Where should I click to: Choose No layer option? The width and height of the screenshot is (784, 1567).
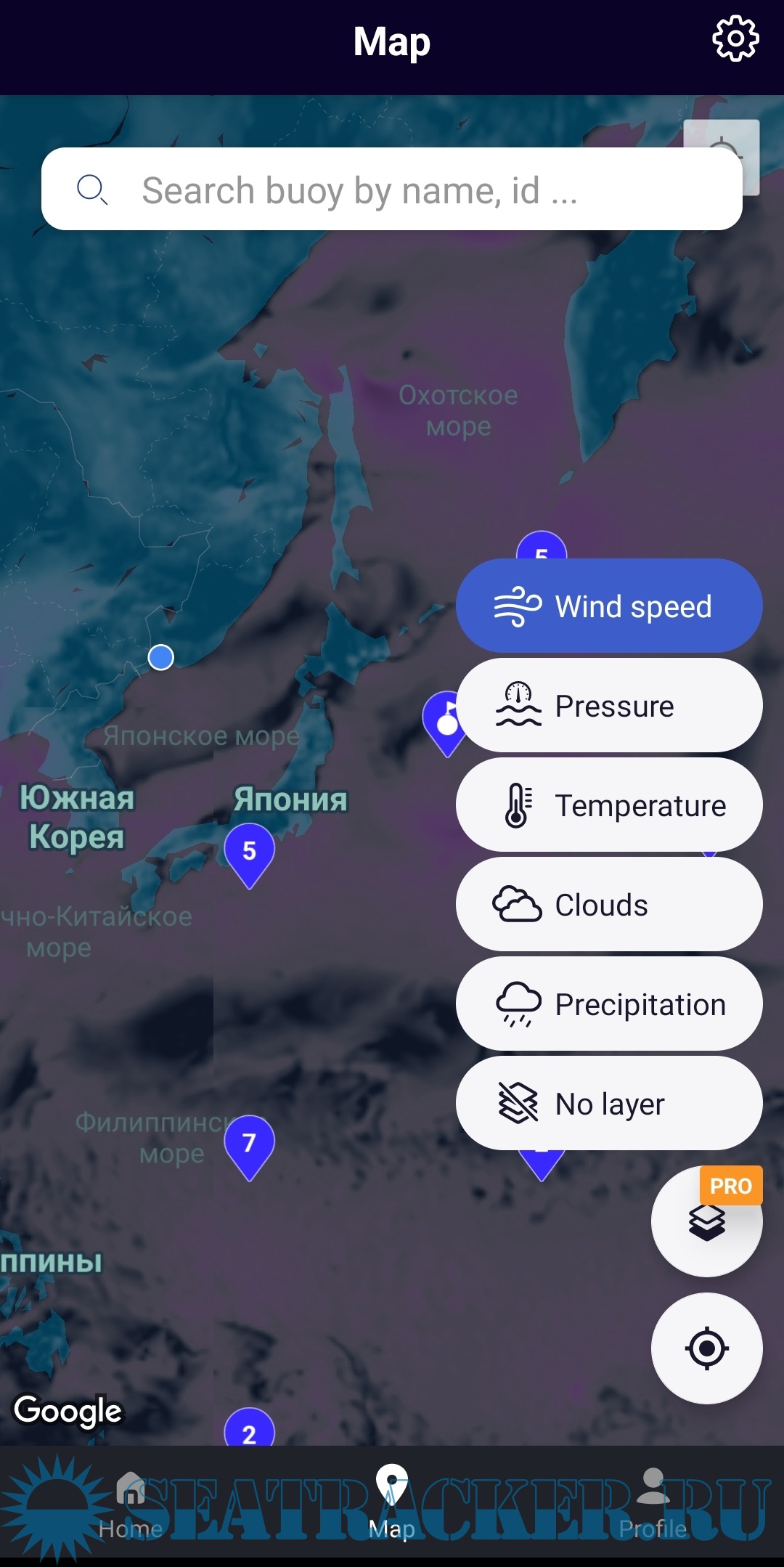(608, 1103)
